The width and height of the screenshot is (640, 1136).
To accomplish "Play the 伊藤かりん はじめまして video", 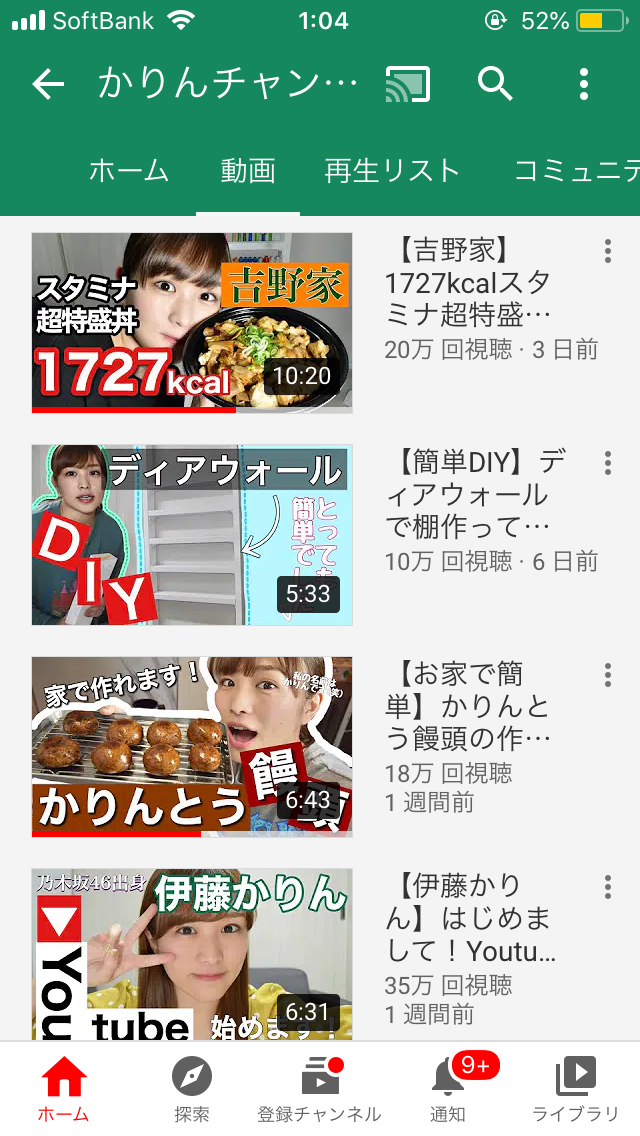I will pos(192,955).
